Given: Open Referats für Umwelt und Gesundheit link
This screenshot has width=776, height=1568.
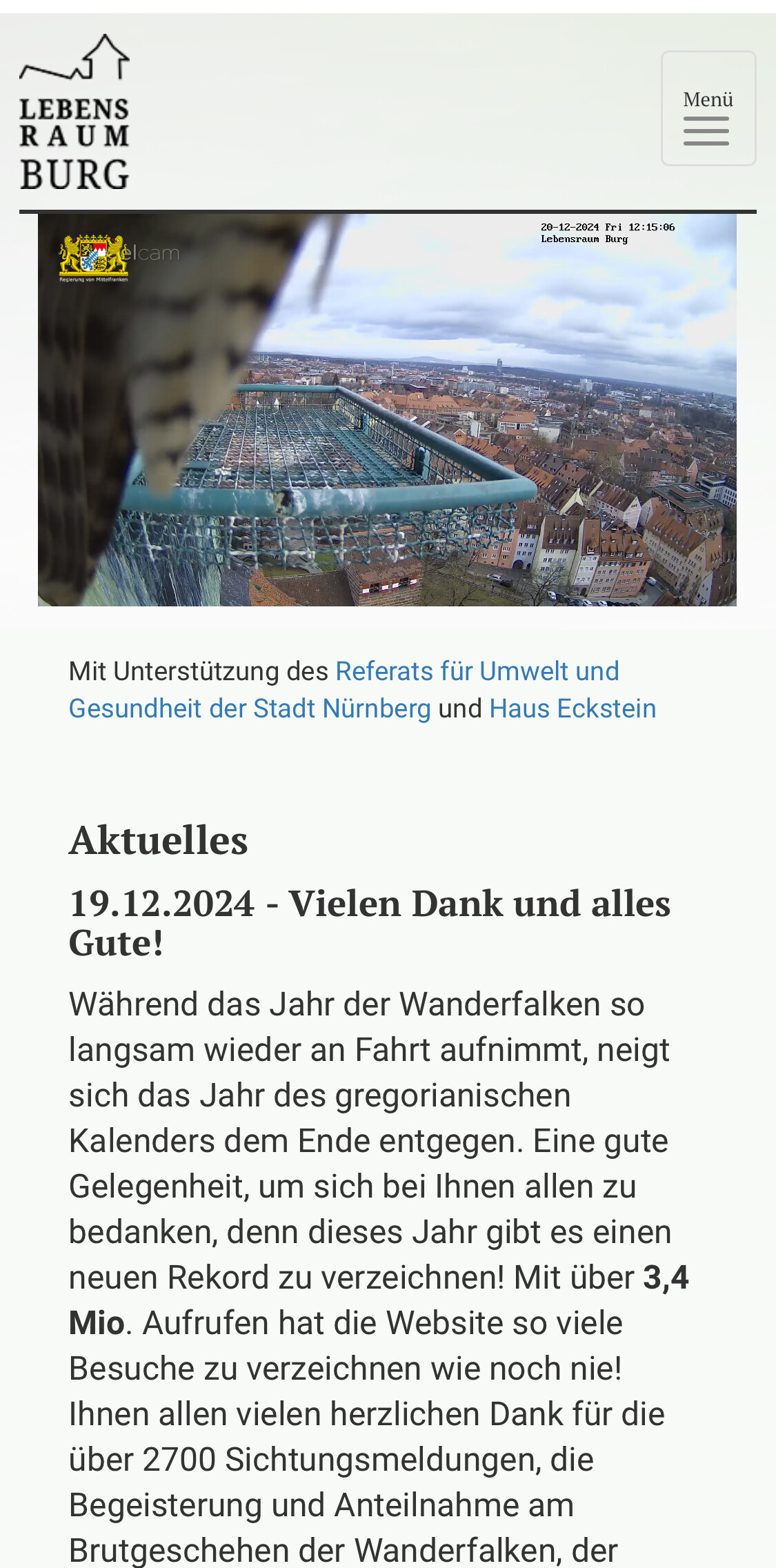Looking at the screenshot, I should [344, 690].
